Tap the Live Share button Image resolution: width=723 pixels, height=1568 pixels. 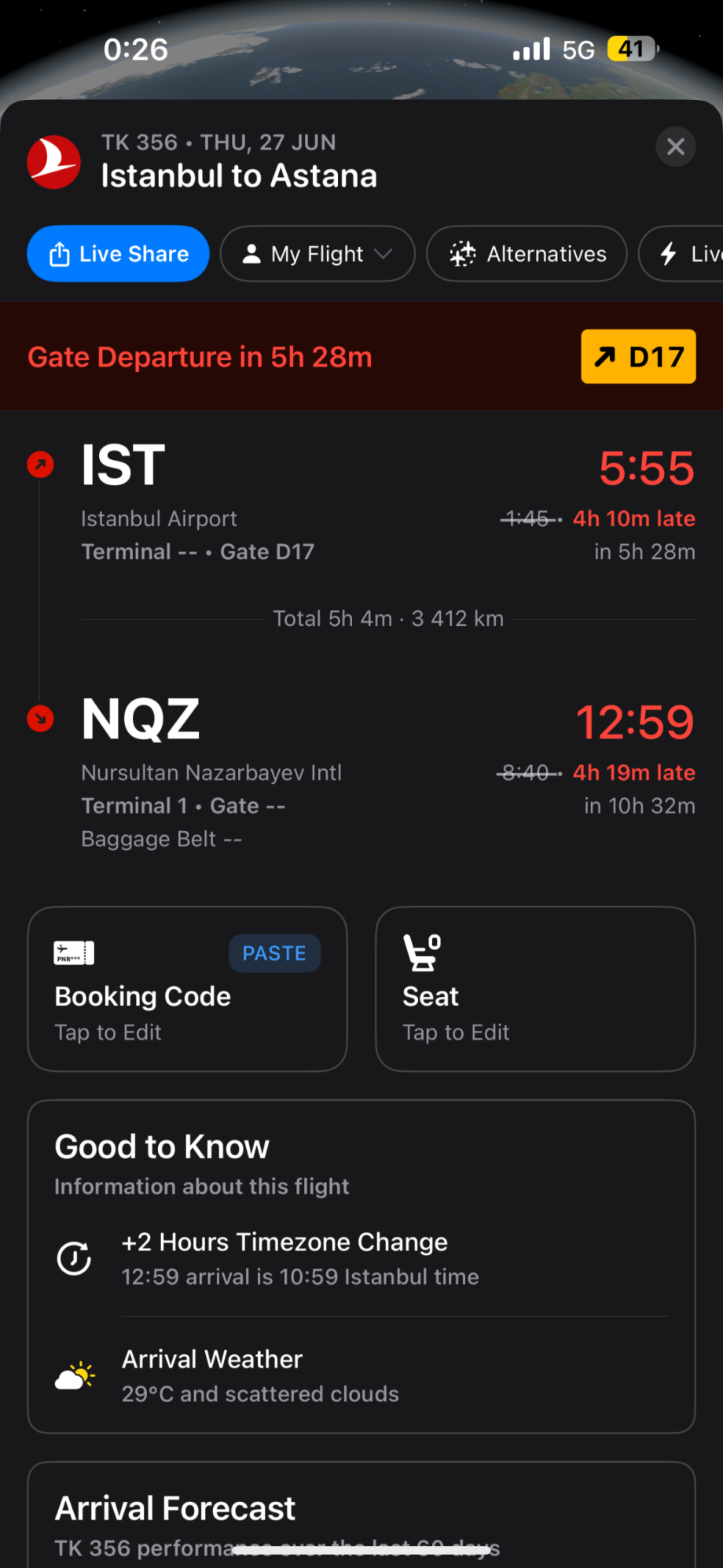click(118, 254)
